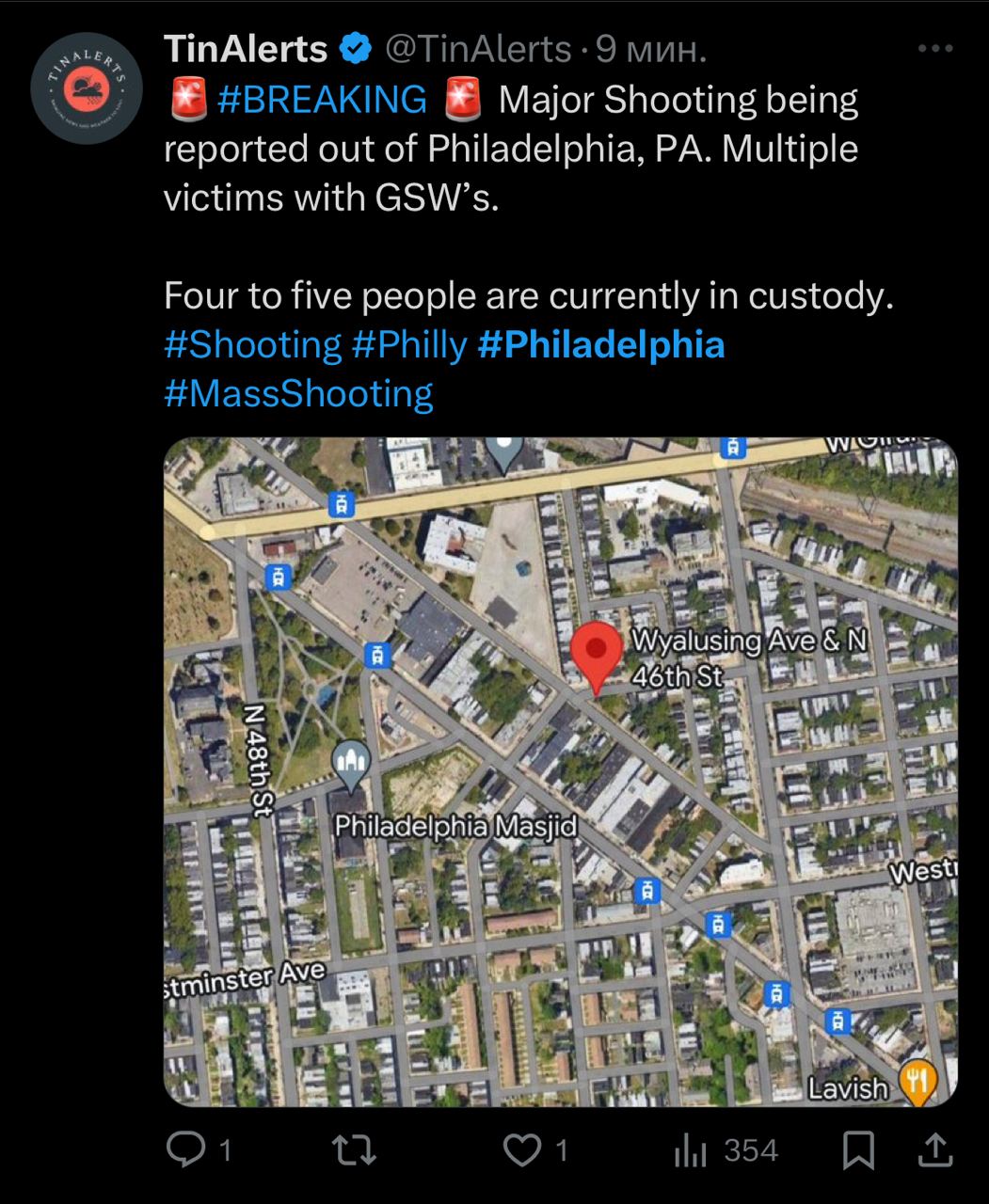Follow the #Philadelphia hashtag link
Screen dimensions: 989x1204
point(601,345)
